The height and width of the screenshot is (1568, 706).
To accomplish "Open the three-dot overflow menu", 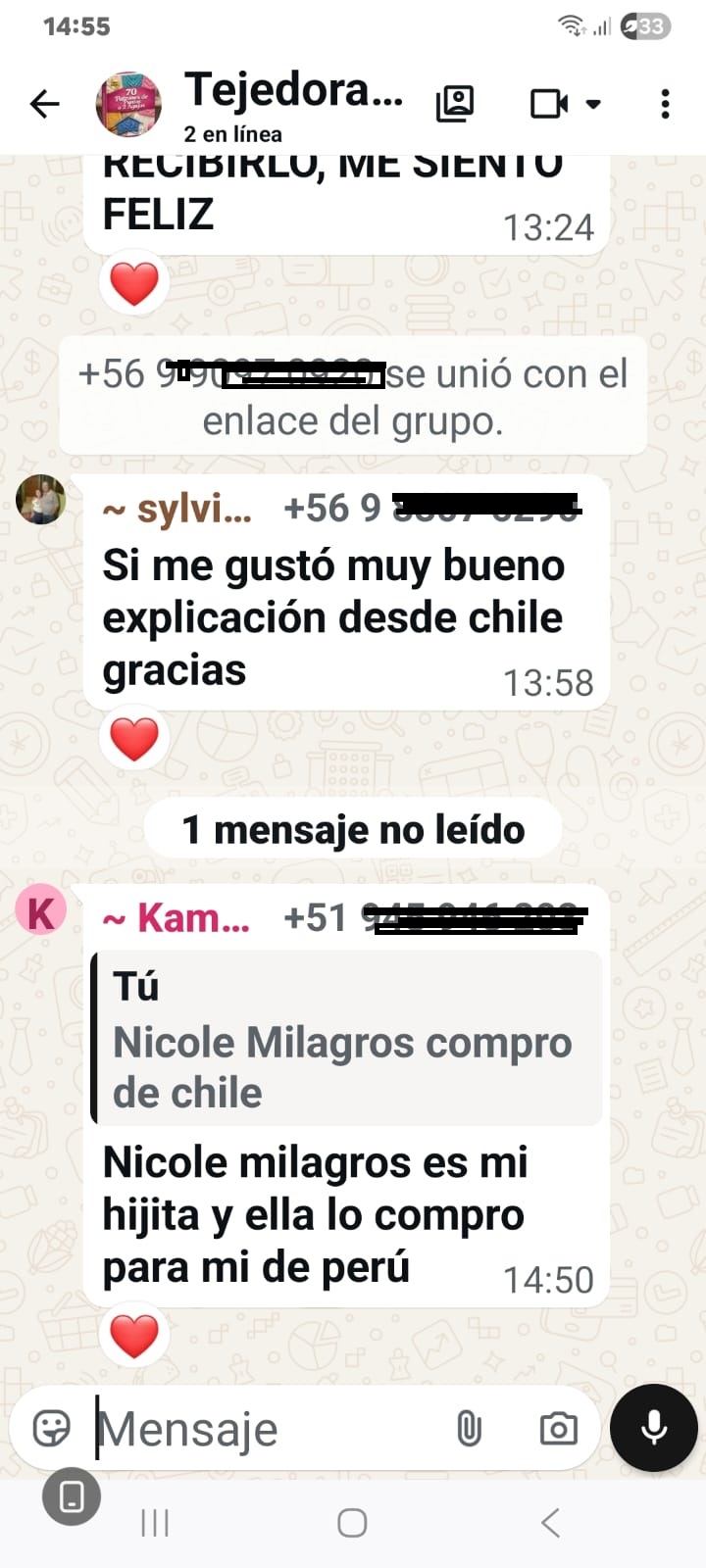I will pyautogui.click(x=665, y=103).
